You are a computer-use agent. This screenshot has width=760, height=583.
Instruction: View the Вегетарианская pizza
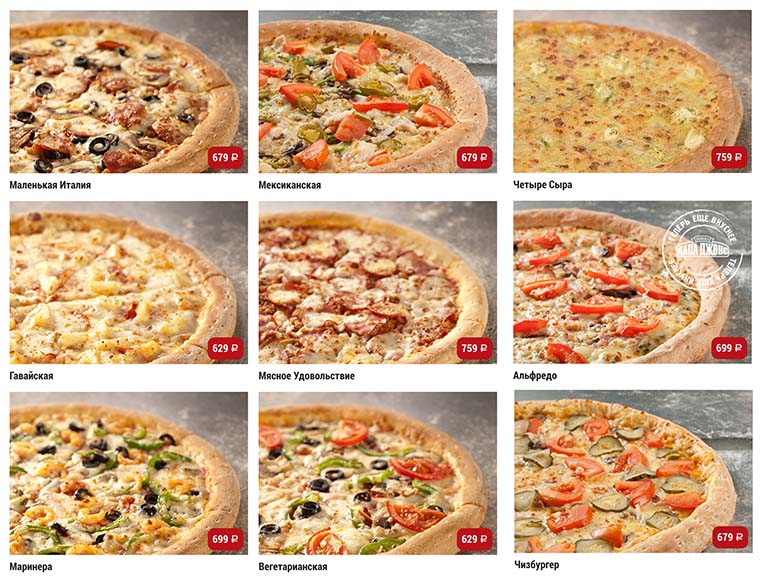click(x=377, y=472)
